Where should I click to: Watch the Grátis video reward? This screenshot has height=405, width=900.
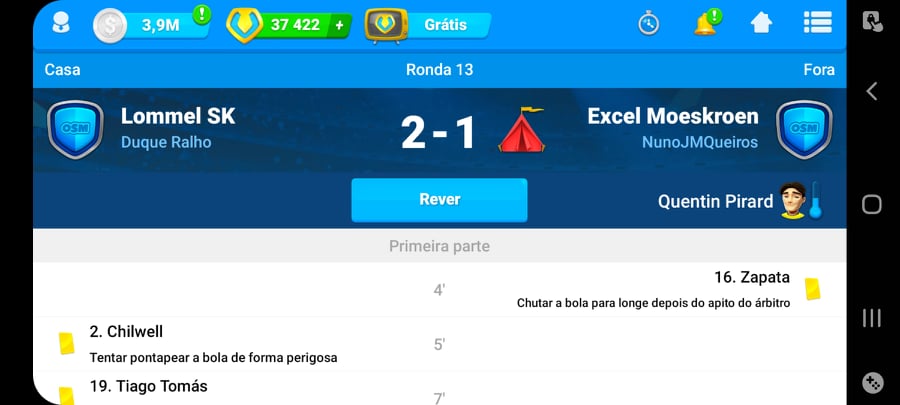click(x=430, y=25)
